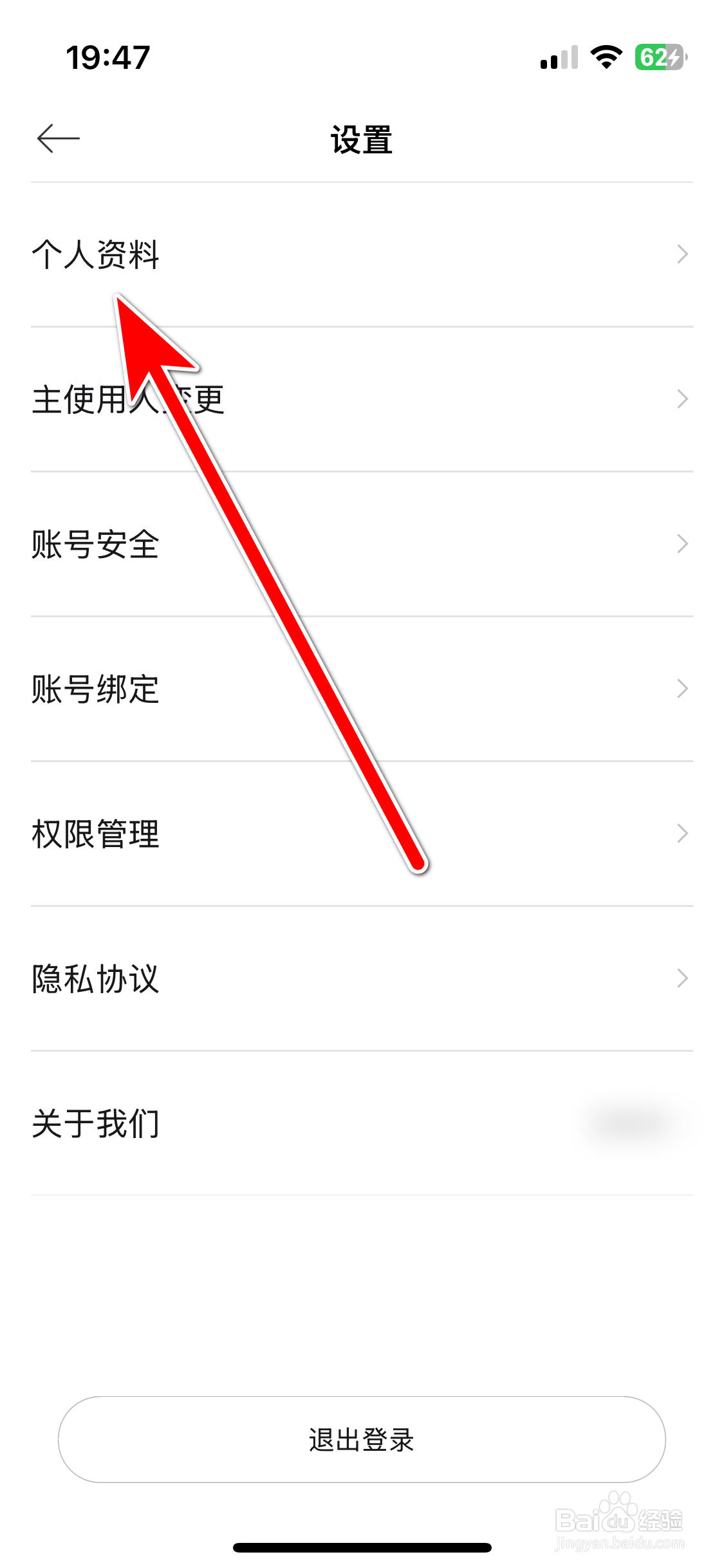Expand the chevron next to 隐私协议
Screen dimensions: 724x1568
point(683,979)
